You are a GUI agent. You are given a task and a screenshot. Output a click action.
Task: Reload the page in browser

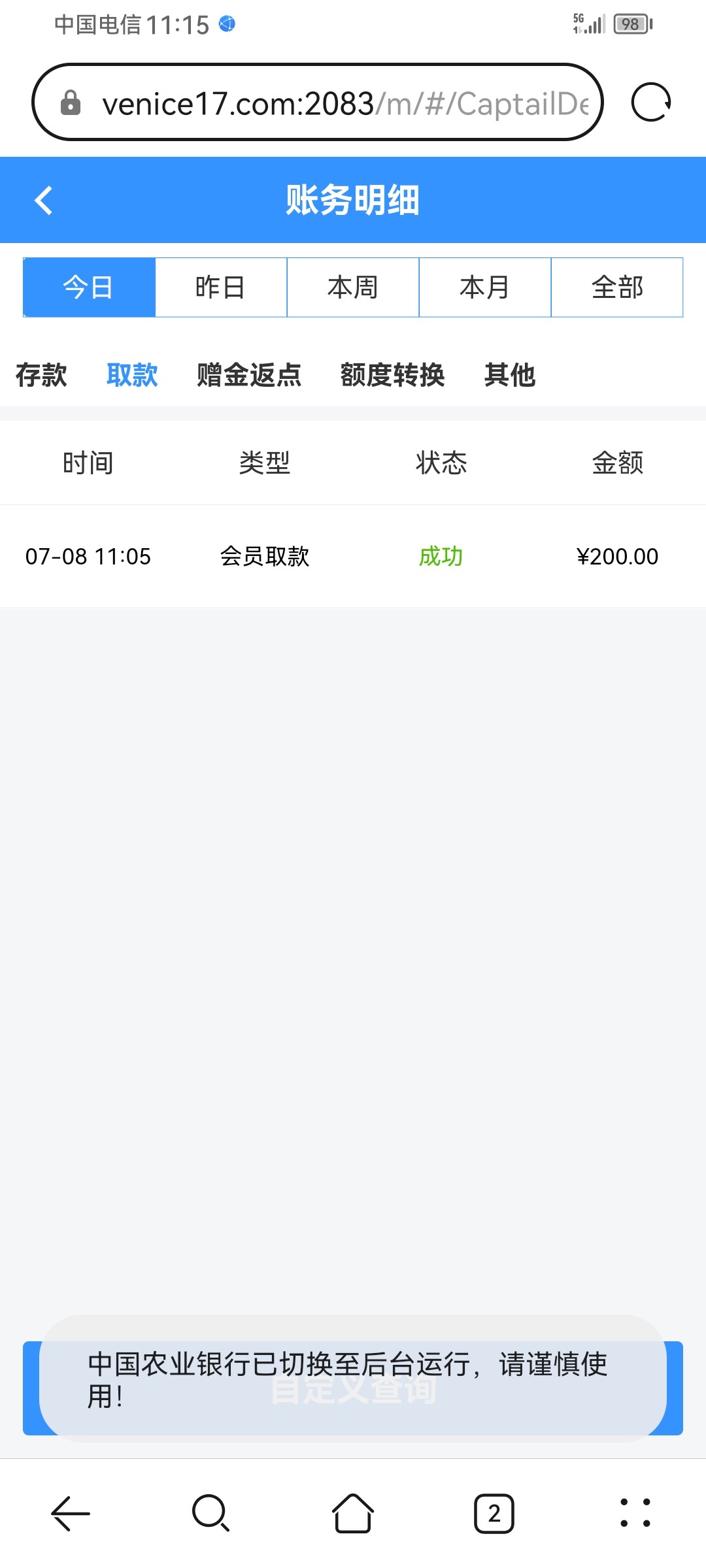pyautogui.click(x=650, y=103)
